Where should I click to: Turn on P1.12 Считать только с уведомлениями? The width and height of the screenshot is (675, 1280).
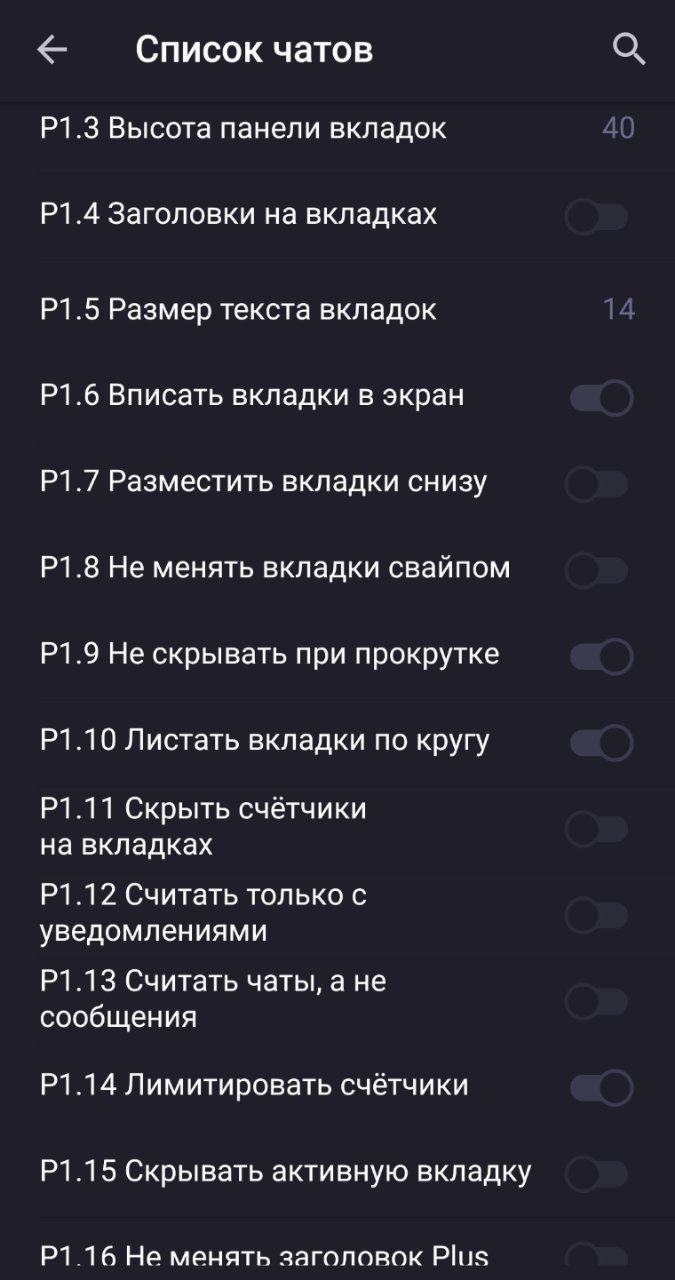599,914
